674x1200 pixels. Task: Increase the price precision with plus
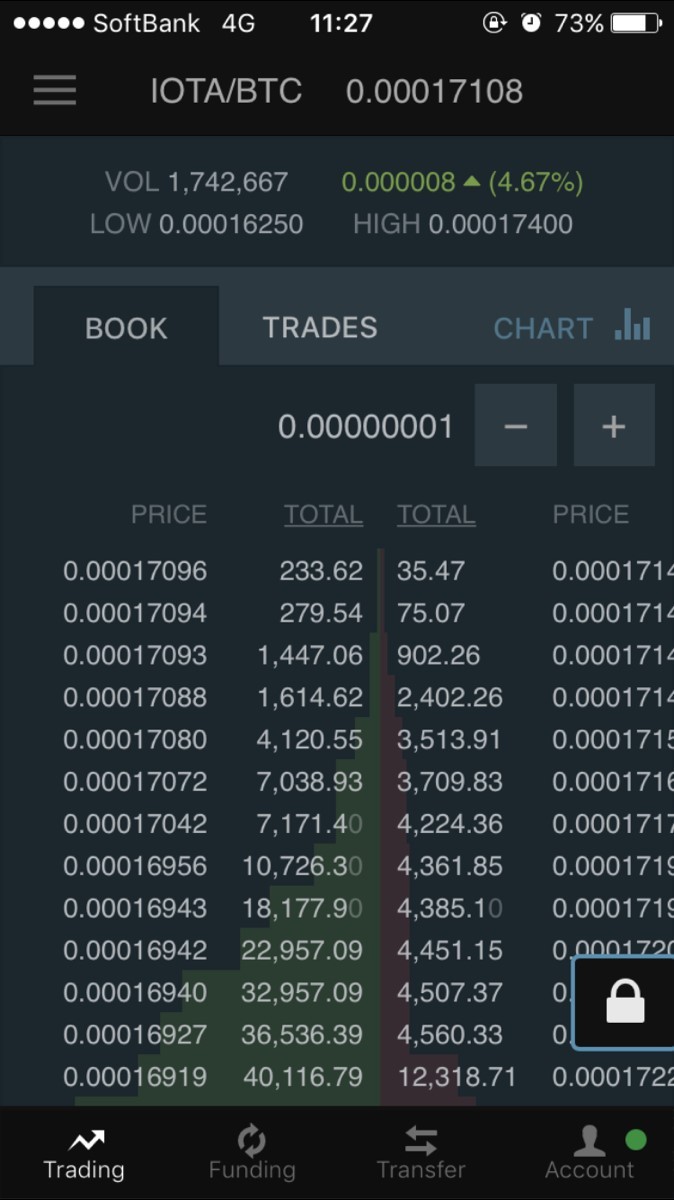pos(613,426)
